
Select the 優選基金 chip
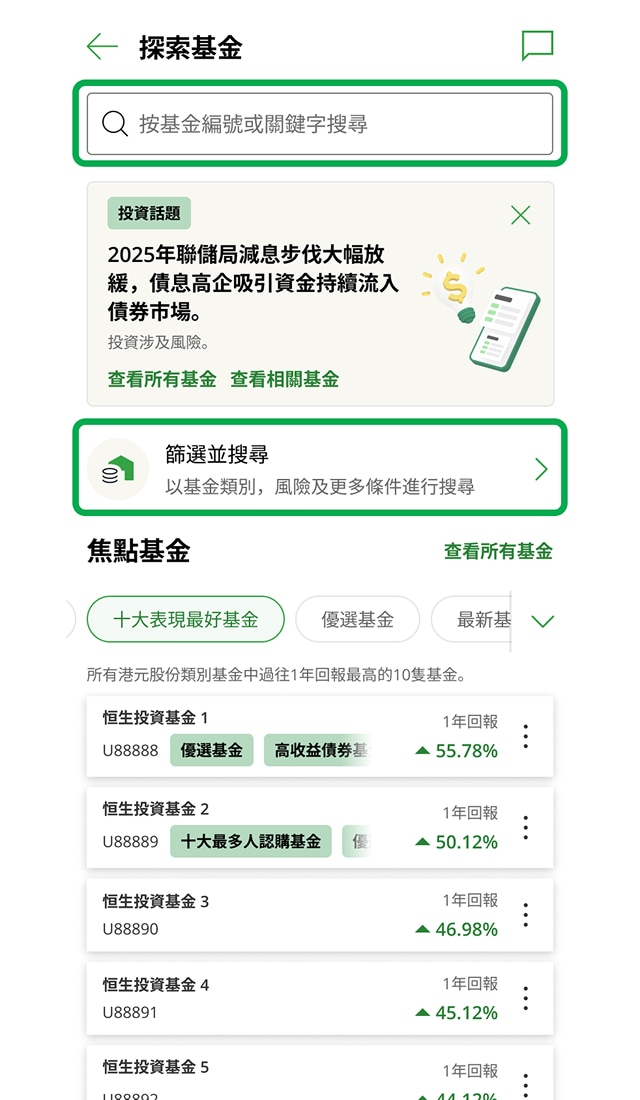point(357,620)
